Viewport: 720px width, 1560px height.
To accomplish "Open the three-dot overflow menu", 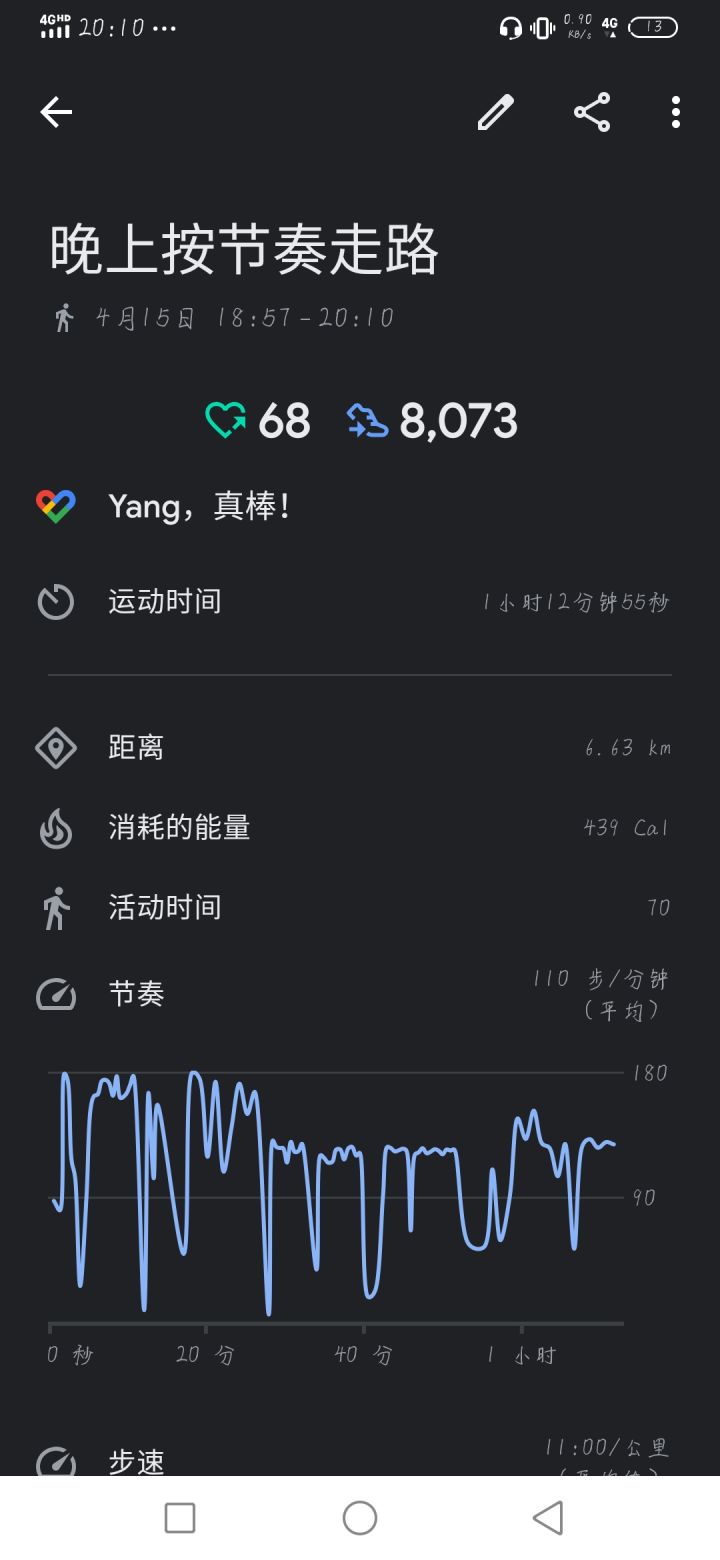I will click(676, 112).
